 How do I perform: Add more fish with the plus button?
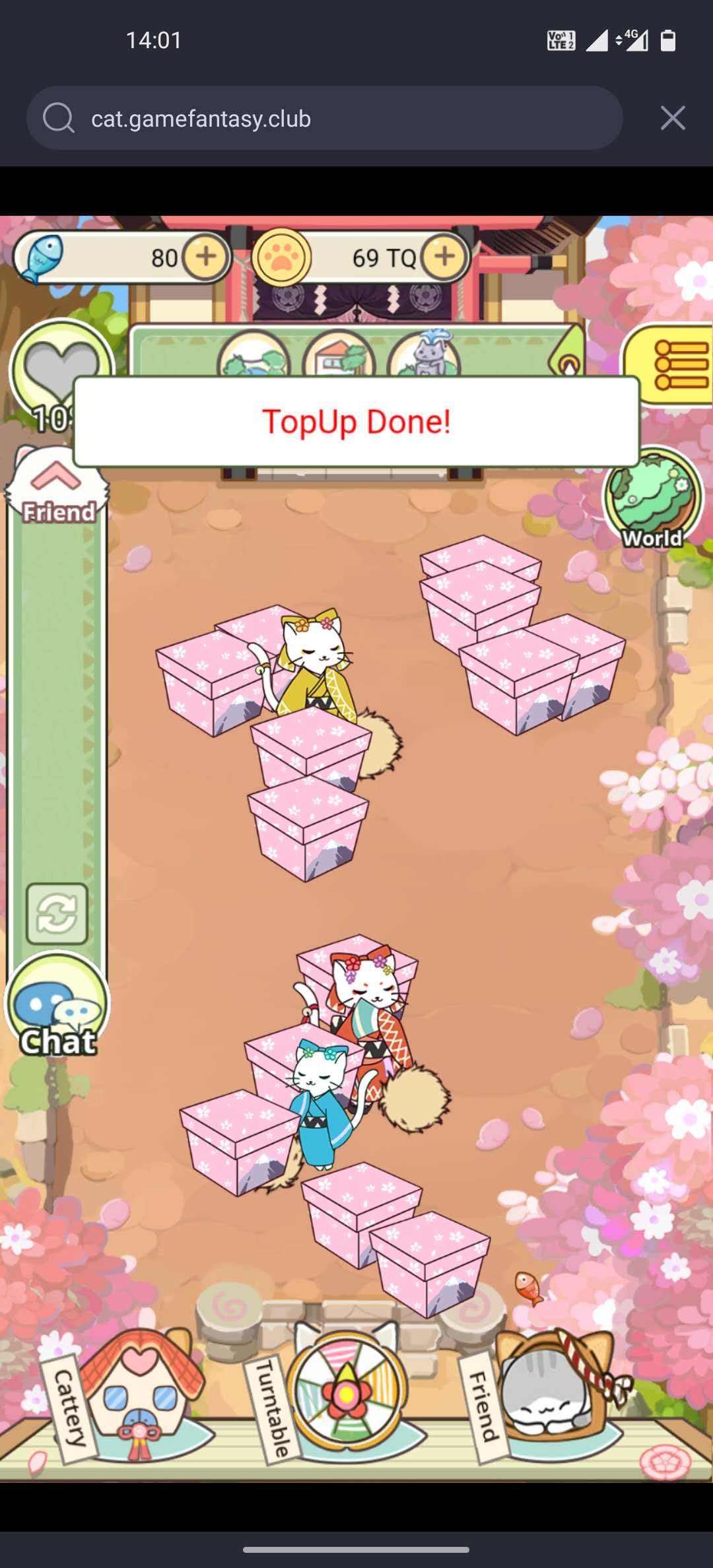[x=206, y=257]
